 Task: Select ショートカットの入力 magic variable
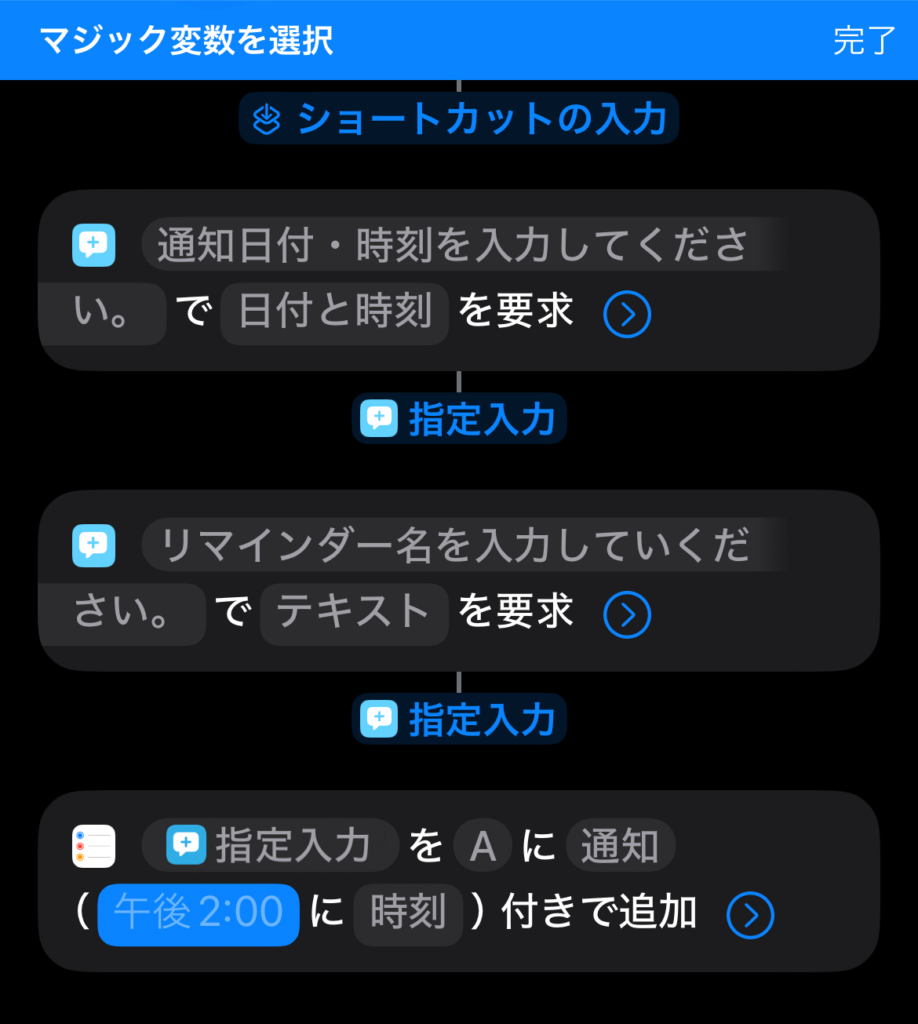[459, 119]
